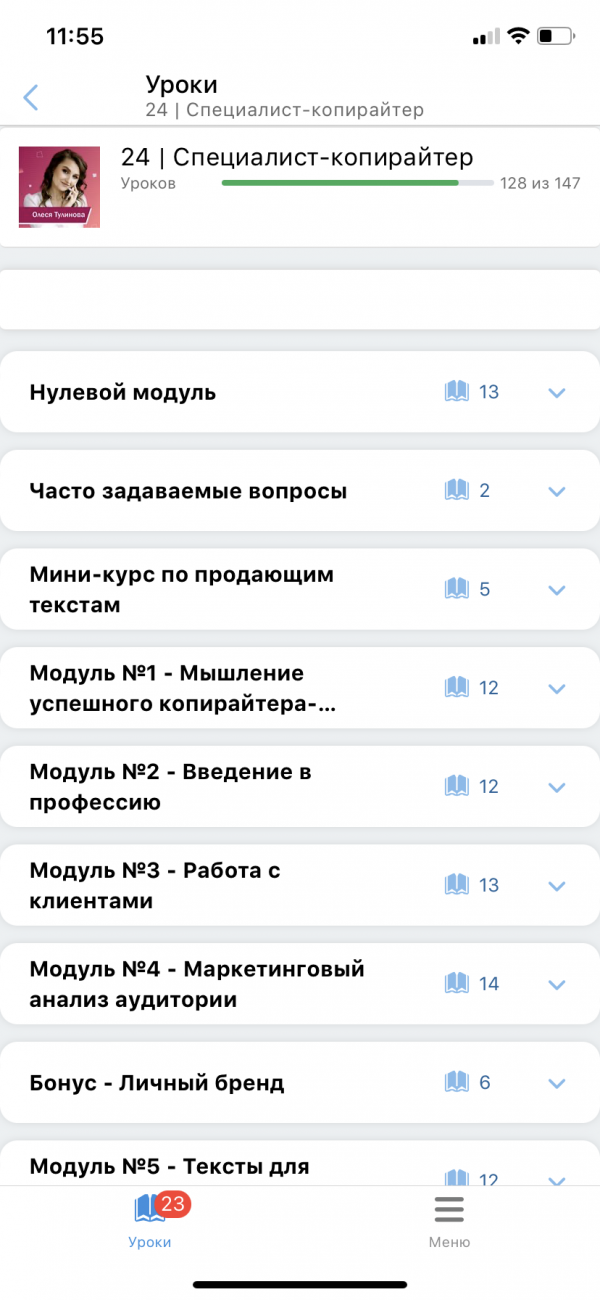This screenshot has height=1300, width=600.
Task: Expand the Нулевой модуль section
Action: tap(557, 393)
